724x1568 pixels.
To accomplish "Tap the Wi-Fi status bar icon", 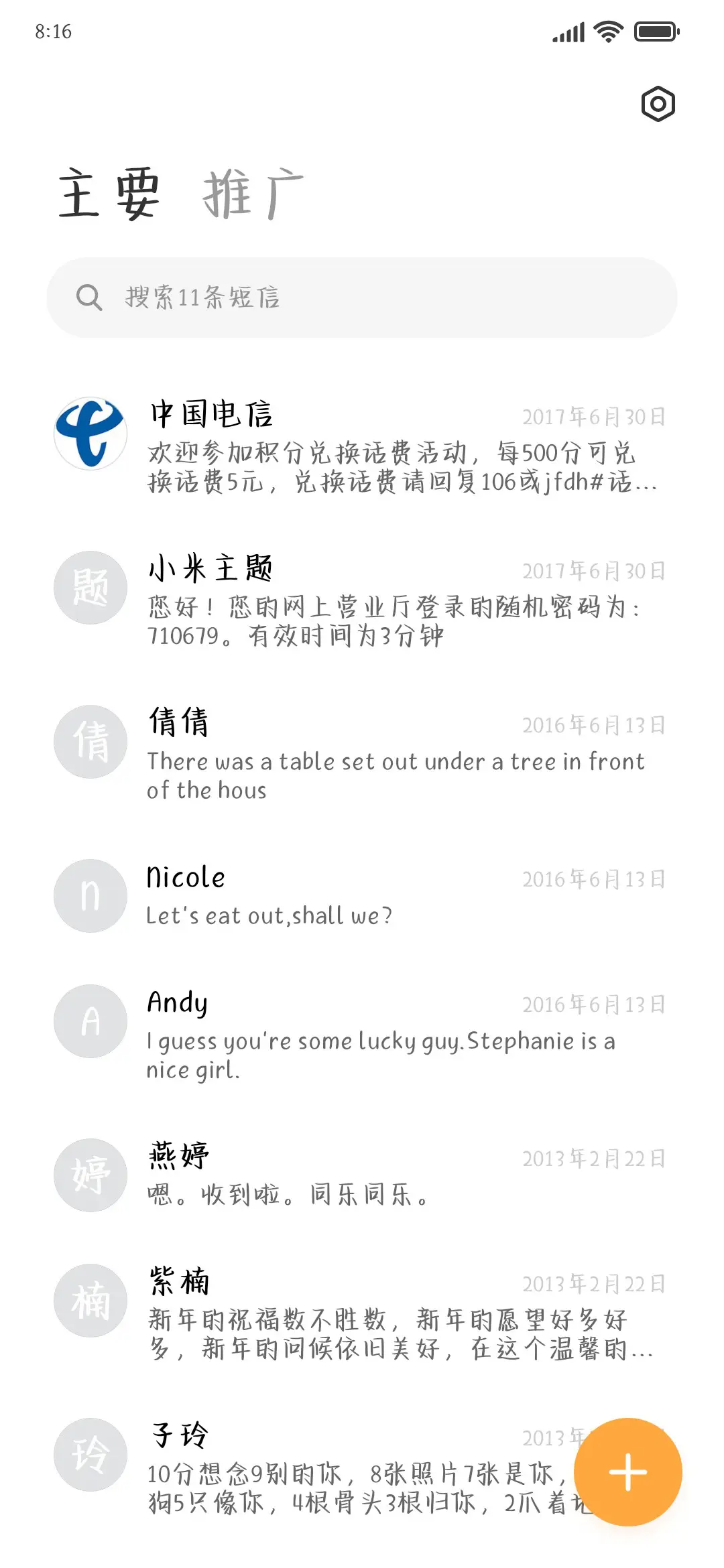I will pos(607,31).
